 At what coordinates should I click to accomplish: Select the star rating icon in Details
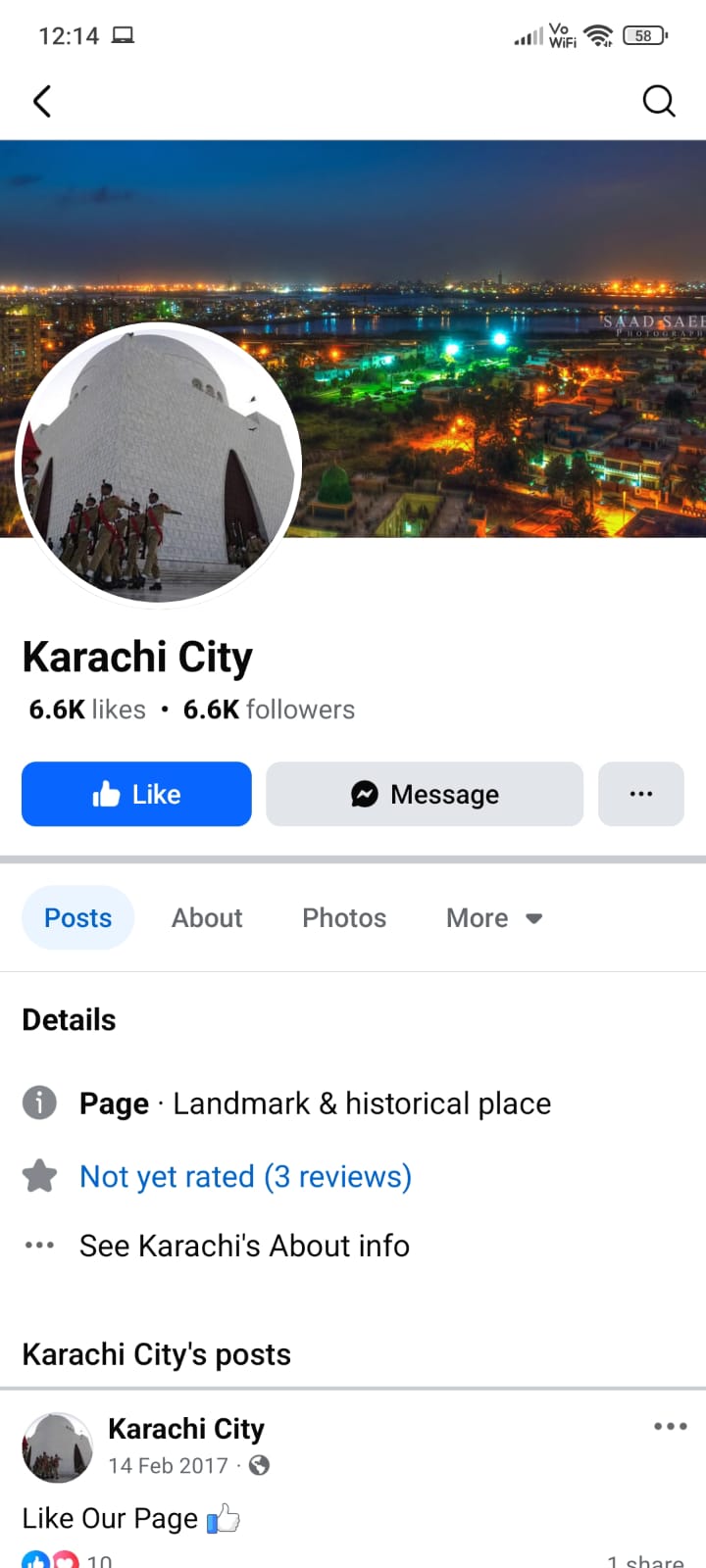pyautogui.click(x=39, y=1176)
